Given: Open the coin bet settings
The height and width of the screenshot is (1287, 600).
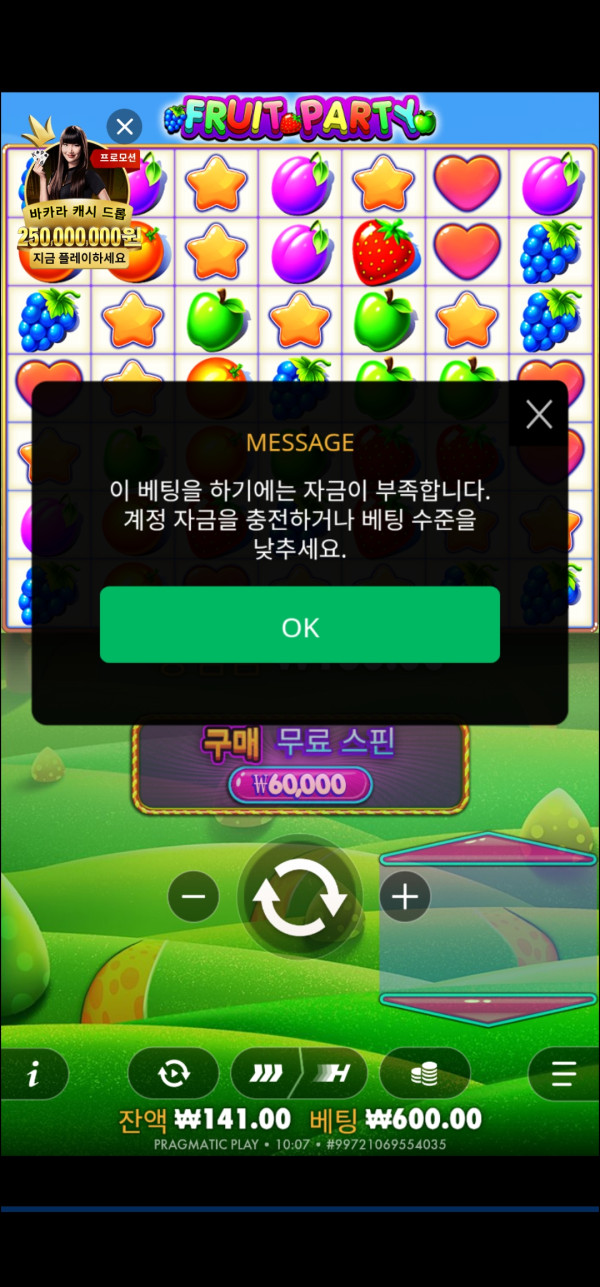Looking at the screenshot, I should click(x=425, y=1074).
